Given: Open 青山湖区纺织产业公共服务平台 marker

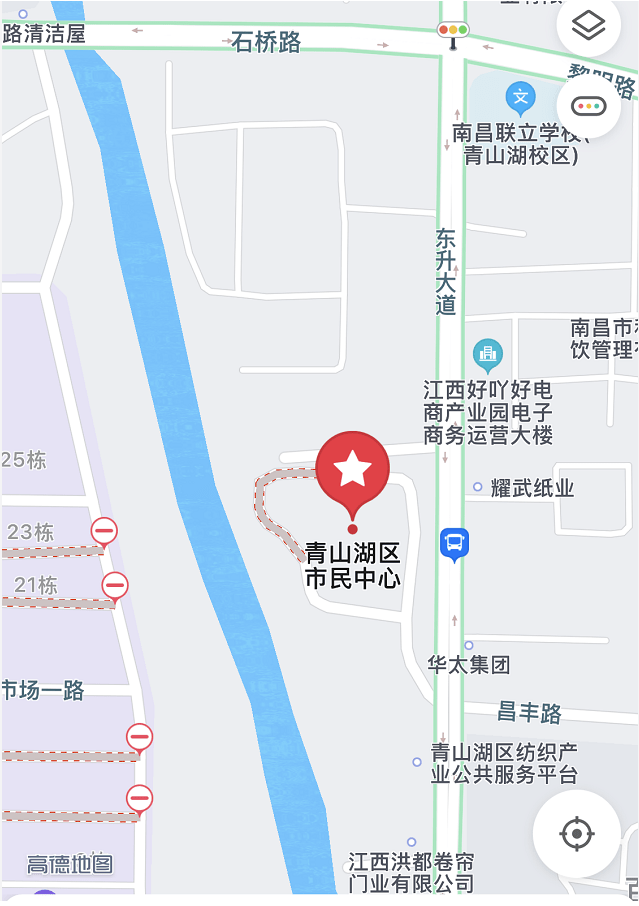Looking at the screenshot, I should [417, 762].
